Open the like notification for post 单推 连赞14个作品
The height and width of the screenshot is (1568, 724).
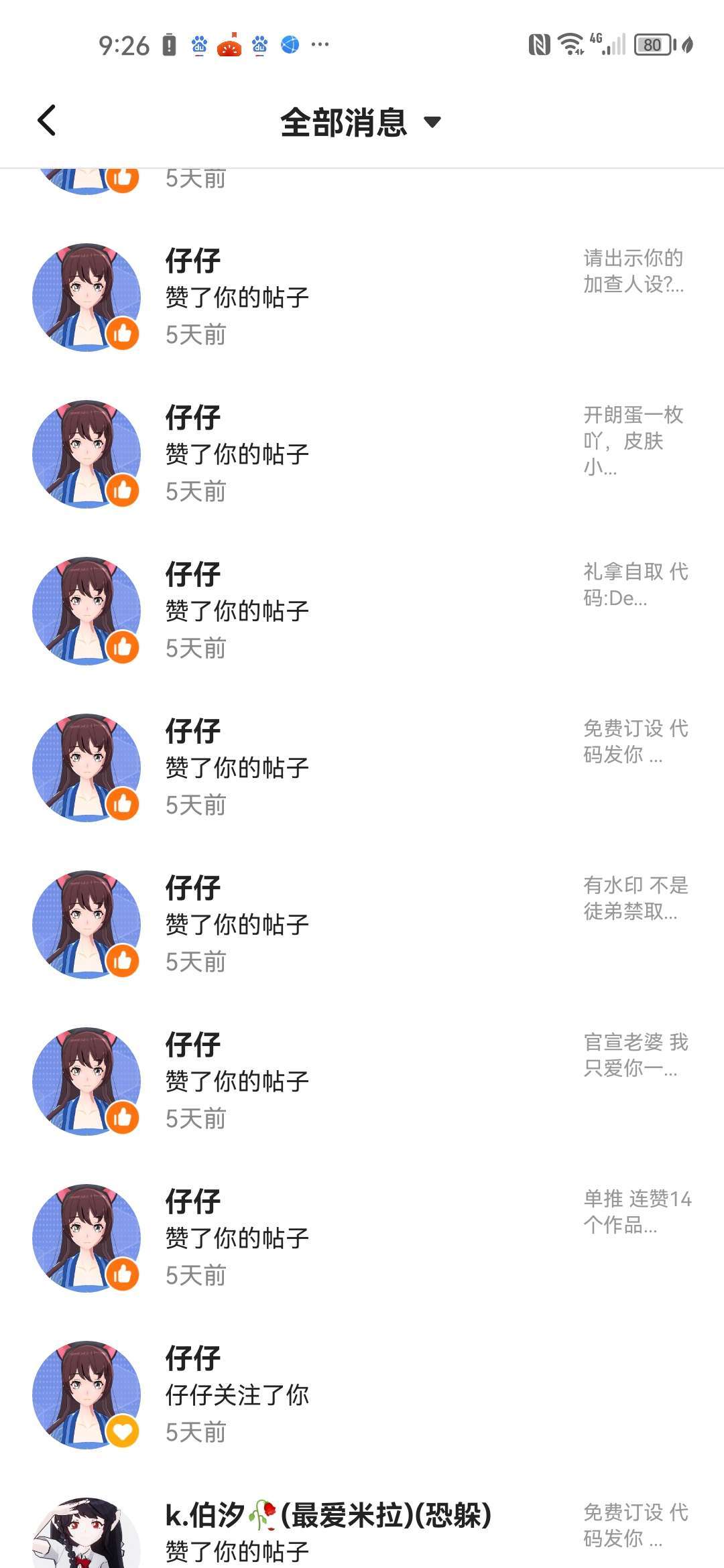(x=362, y=1238)
